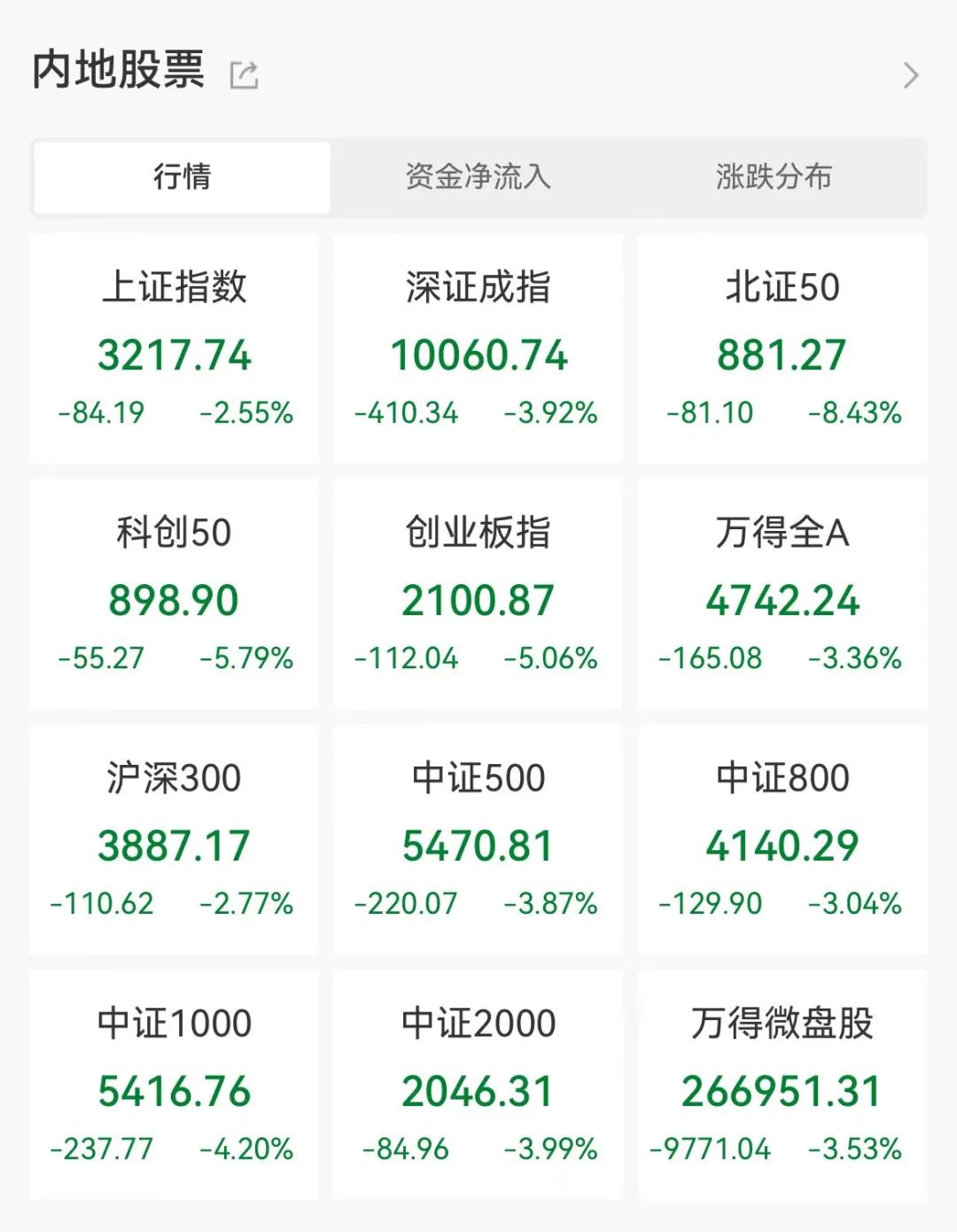Click the 内地股票 section title
This screenshot has width=957, height=1232.
click(117, 71)
